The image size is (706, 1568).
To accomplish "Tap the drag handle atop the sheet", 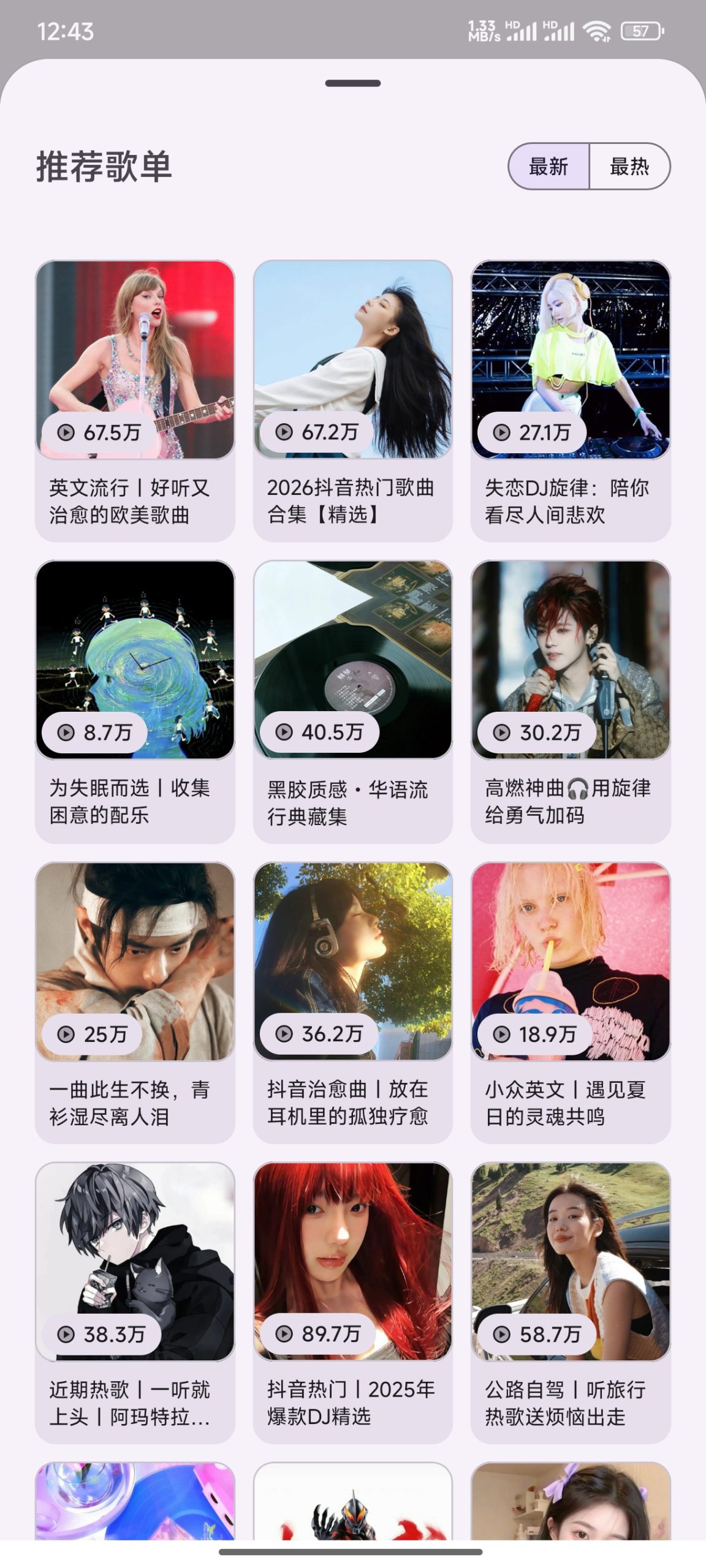I will 353,83.
